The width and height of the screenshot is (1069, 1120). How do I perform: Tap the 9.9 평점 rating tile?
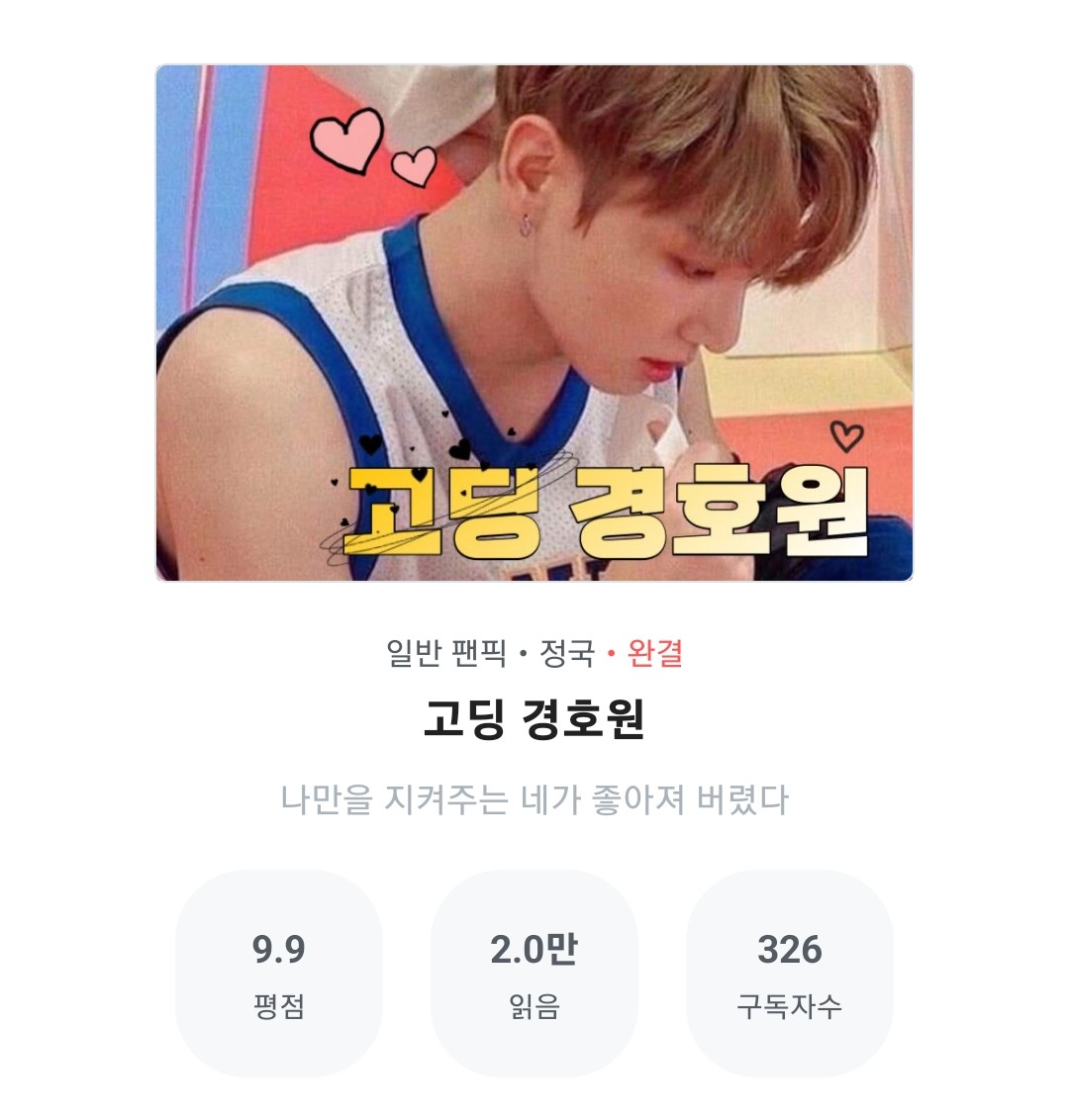point(279,974)
